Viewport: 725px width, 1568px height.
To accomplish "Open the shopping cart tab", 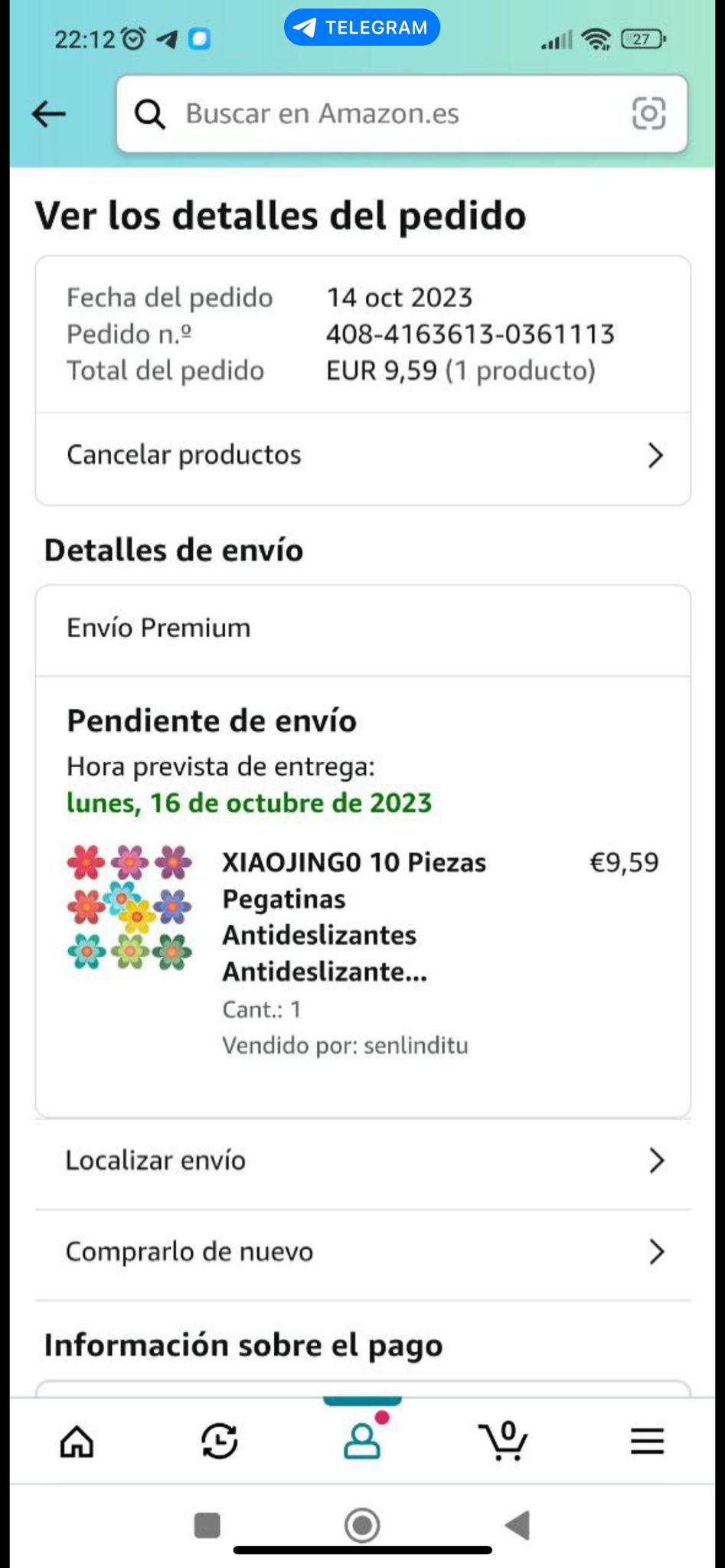I will pyautogui.click(x=504, y=1441).
